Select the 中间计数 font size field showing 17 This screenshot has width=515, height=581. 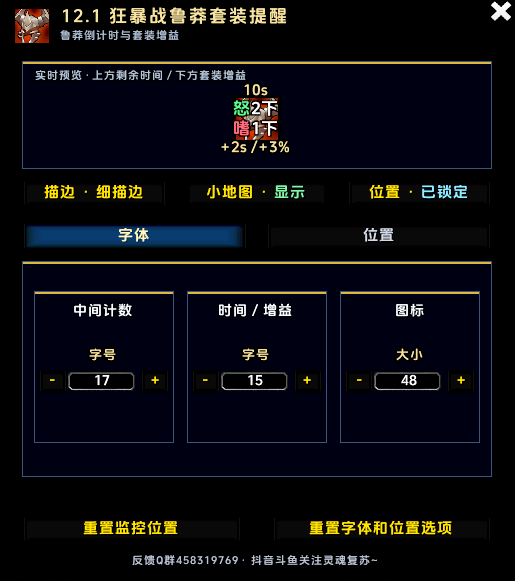102,381
